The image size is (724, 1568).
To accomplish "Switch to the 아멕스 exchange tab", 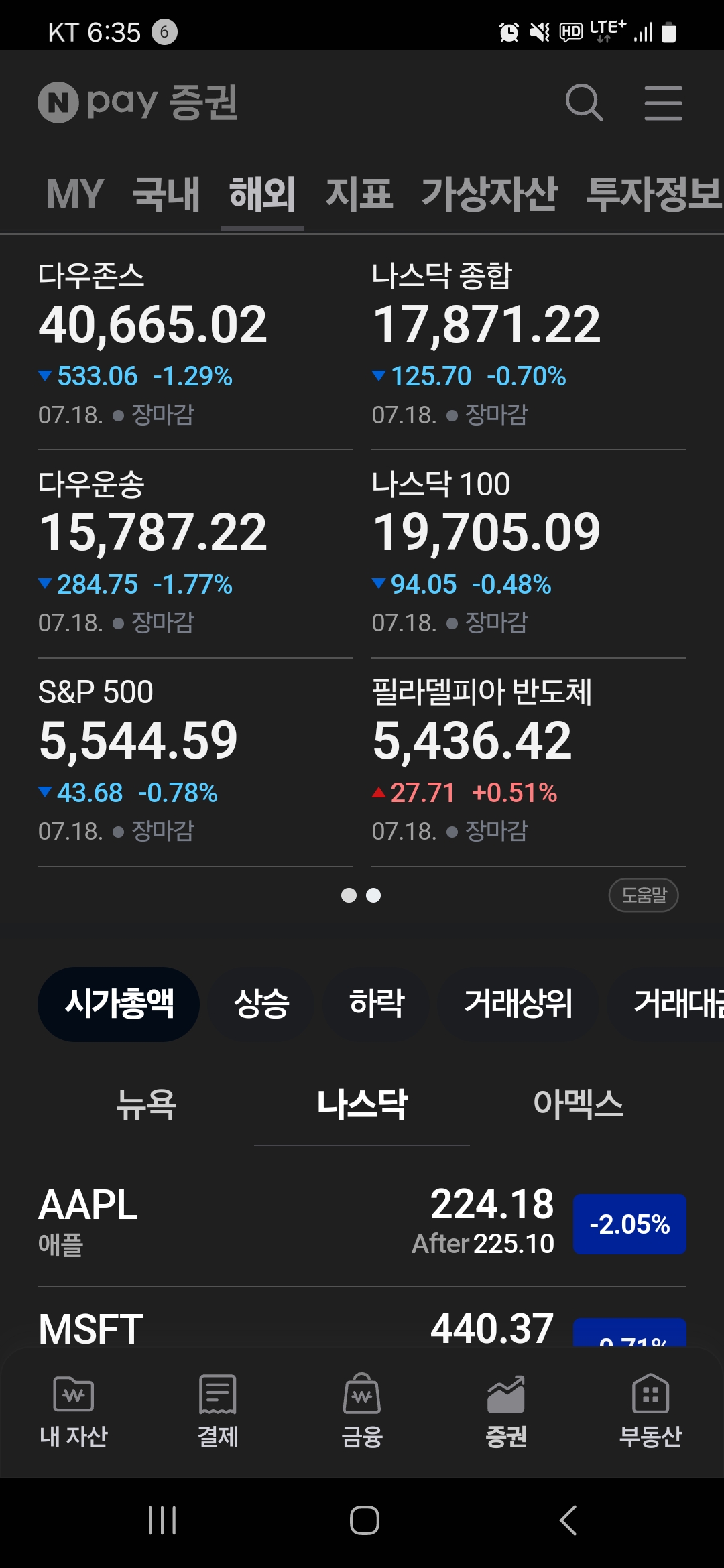I will (x=578, y=1104).
